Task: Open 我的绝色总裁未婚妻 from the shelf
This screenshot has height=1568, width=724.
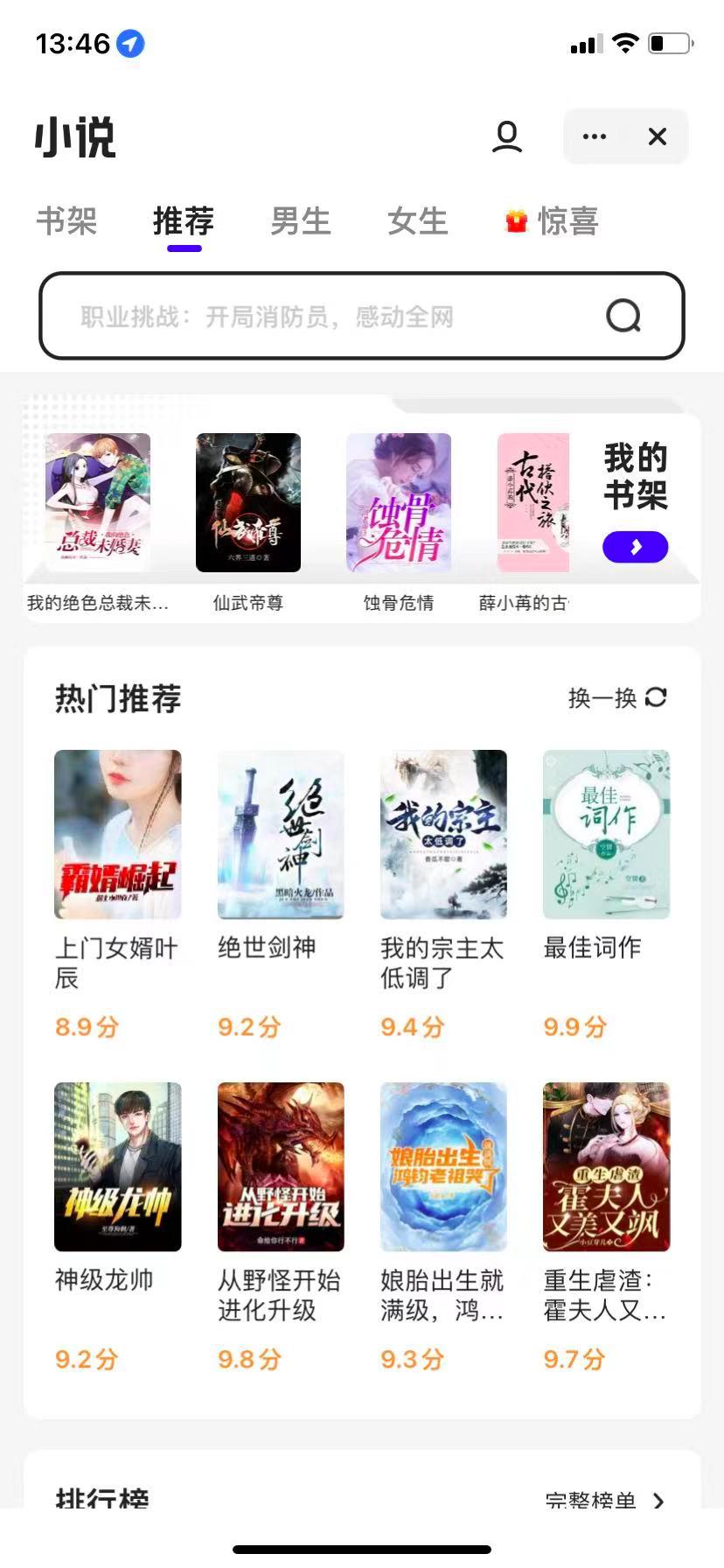Action: point(98,503)
